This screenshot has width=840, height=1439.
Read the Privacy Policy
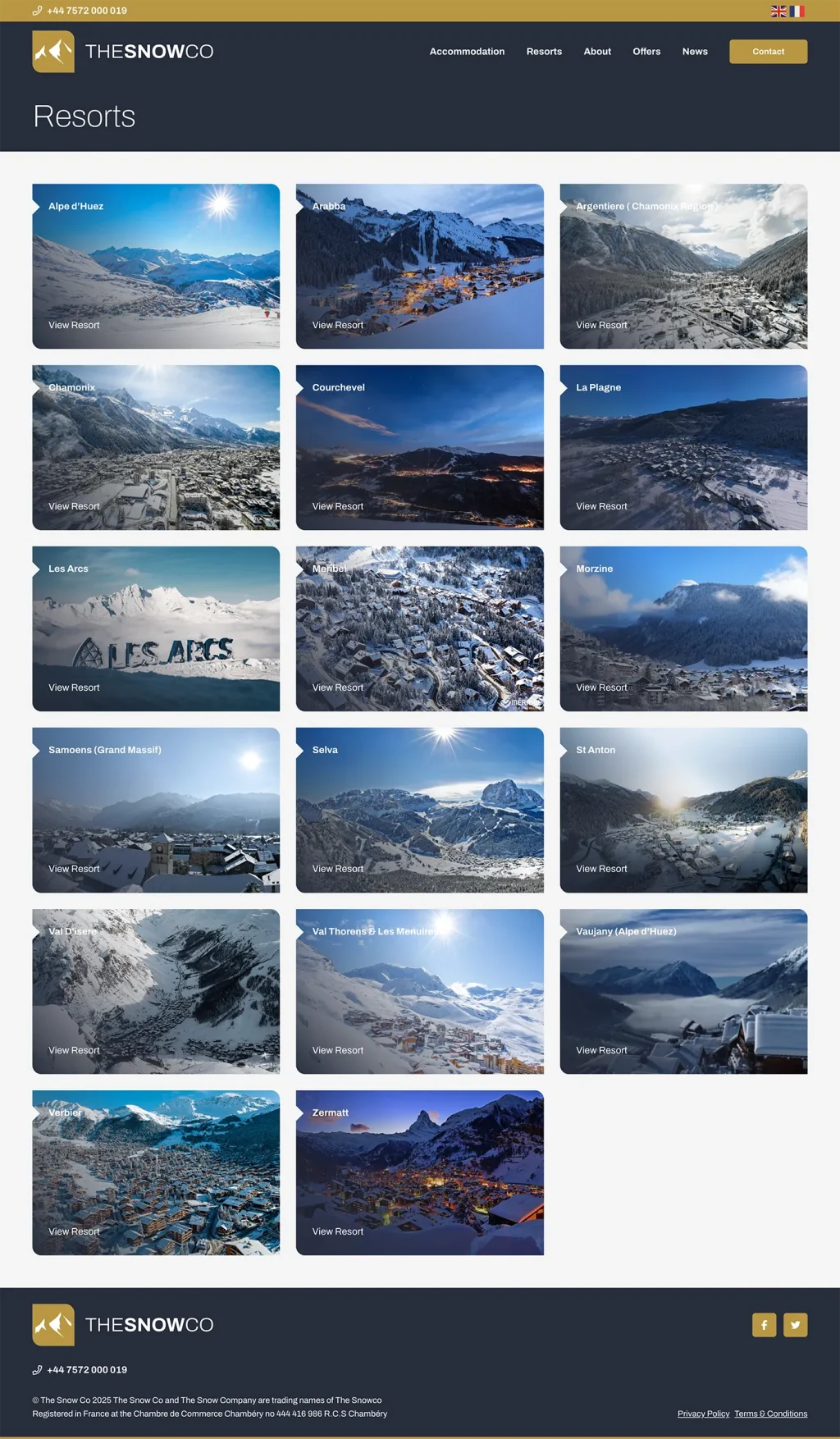pyautogui.click(x=703, y=1414)
